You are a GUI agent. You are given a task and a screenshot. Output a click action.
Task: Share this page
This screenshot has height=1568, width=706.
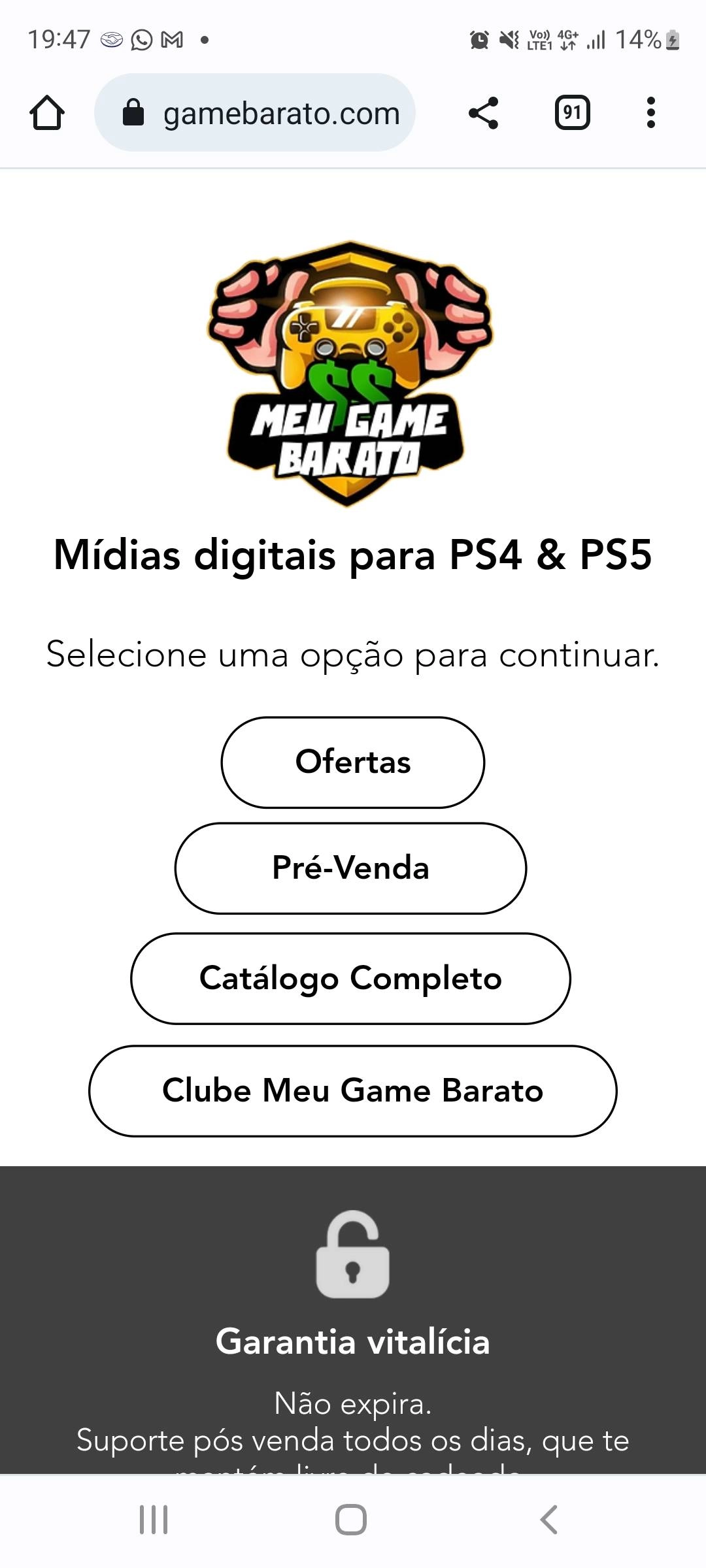[x=484, y=113]
